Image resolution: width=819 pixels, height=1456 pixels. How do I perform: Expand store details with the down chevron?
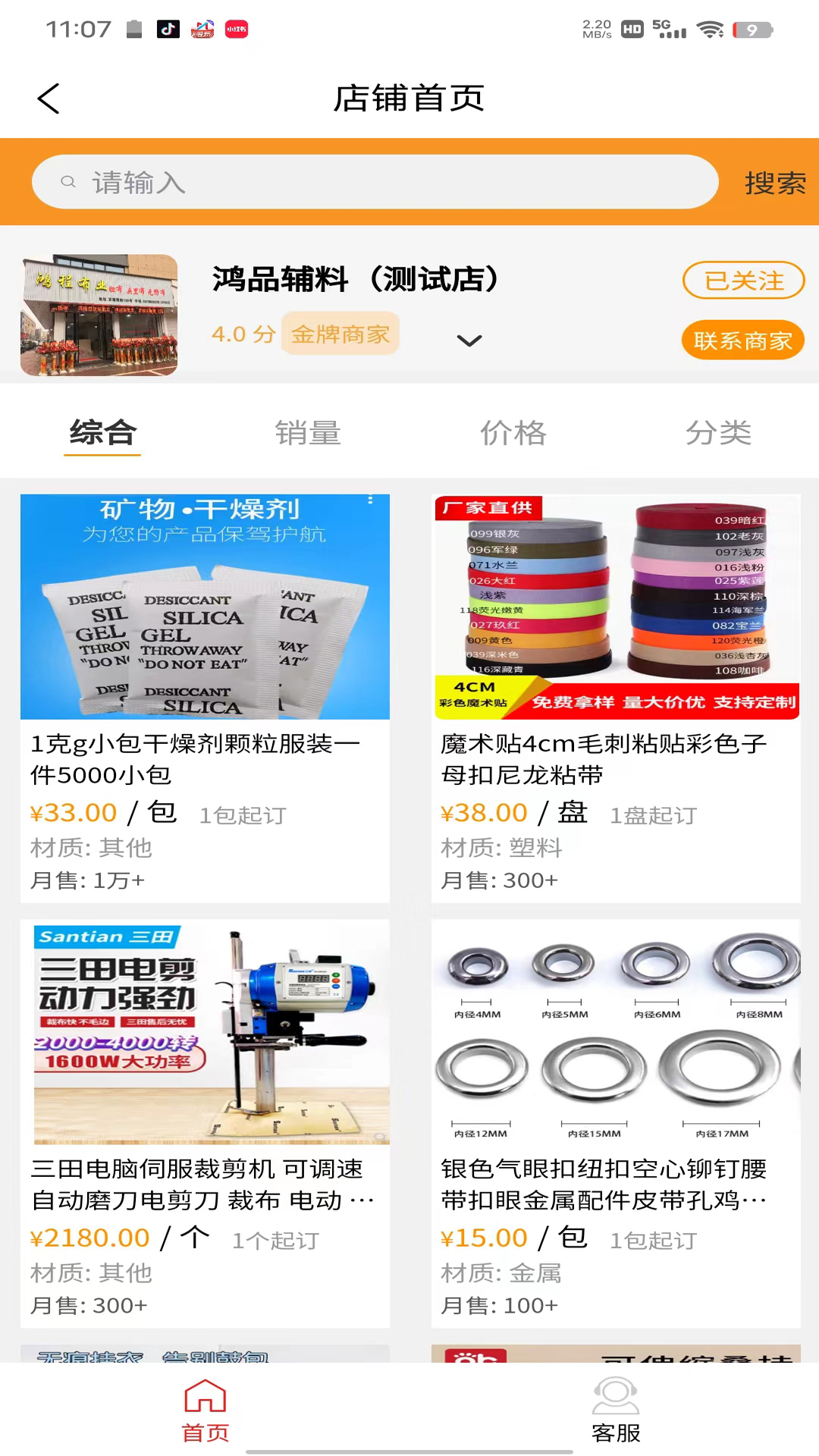pyautogui.click(x=469, y=340)
